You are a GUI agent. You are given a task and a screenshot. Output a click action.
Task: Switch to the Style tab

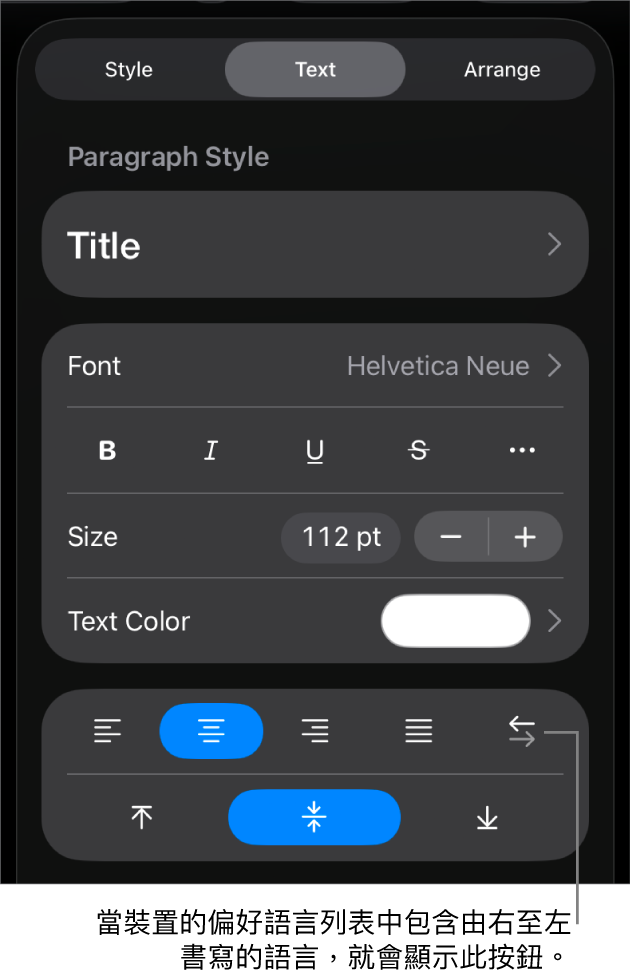point(129,70)
